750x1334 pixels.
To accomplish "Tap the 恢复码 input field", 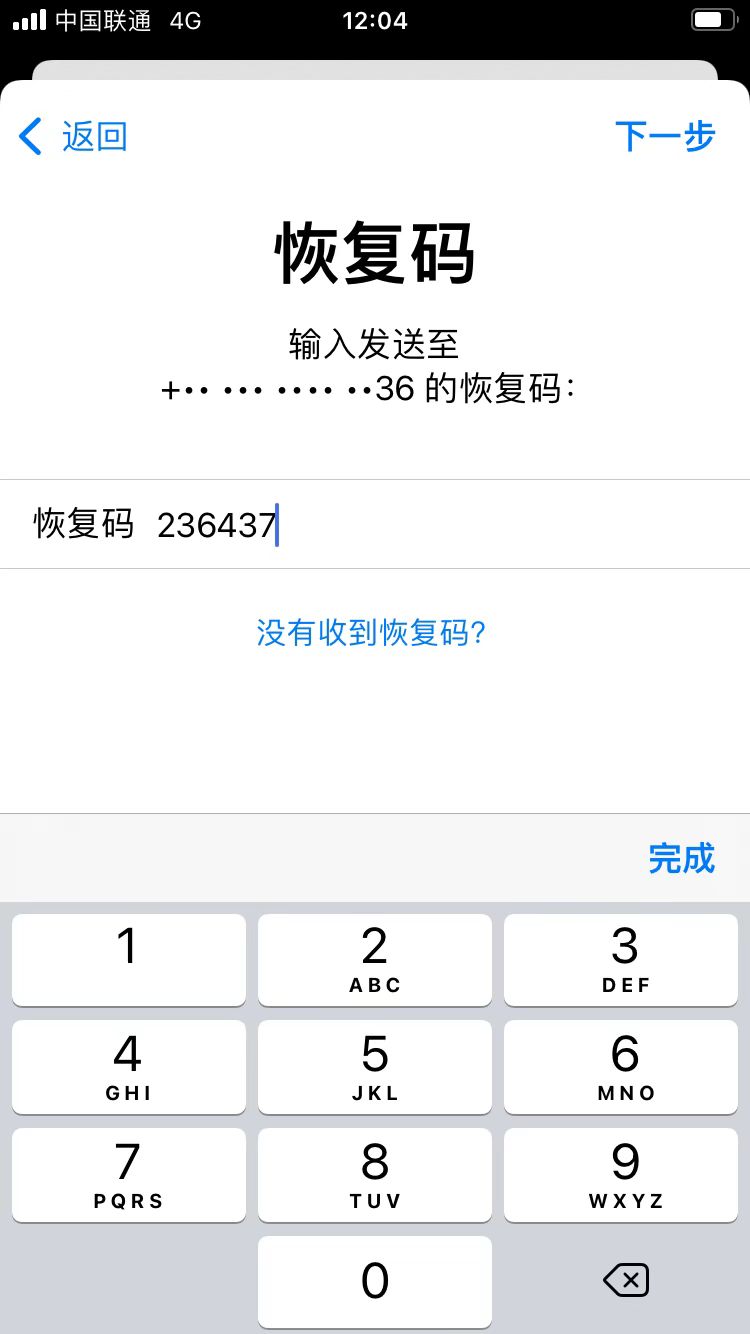I will coord(375,524).
